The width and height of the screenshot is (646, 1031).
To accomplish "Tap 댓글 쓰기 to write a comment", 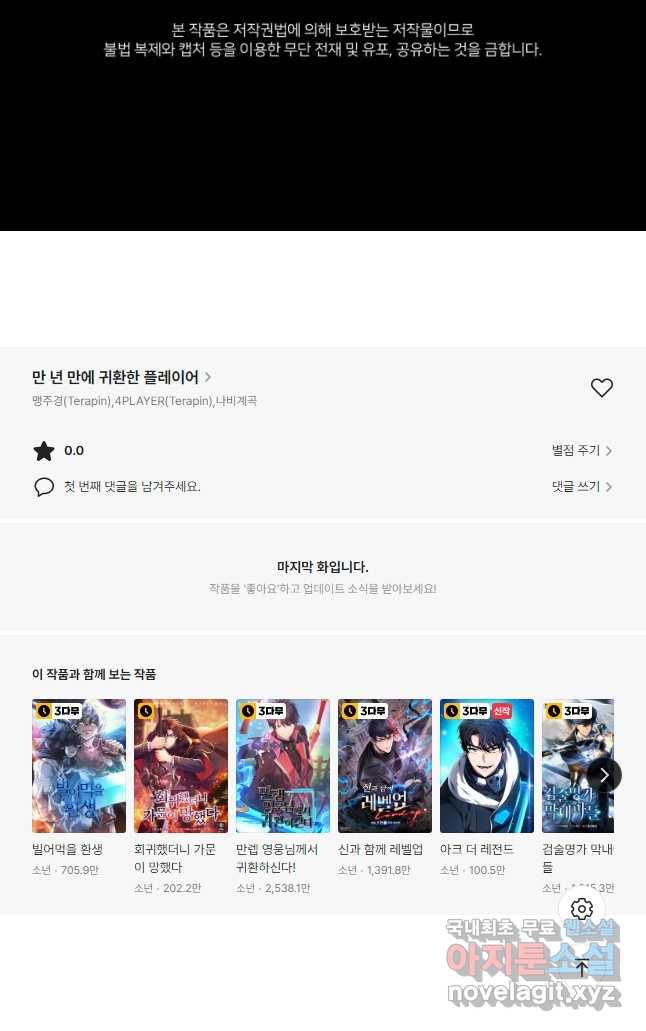I will [x=581, y=487].
